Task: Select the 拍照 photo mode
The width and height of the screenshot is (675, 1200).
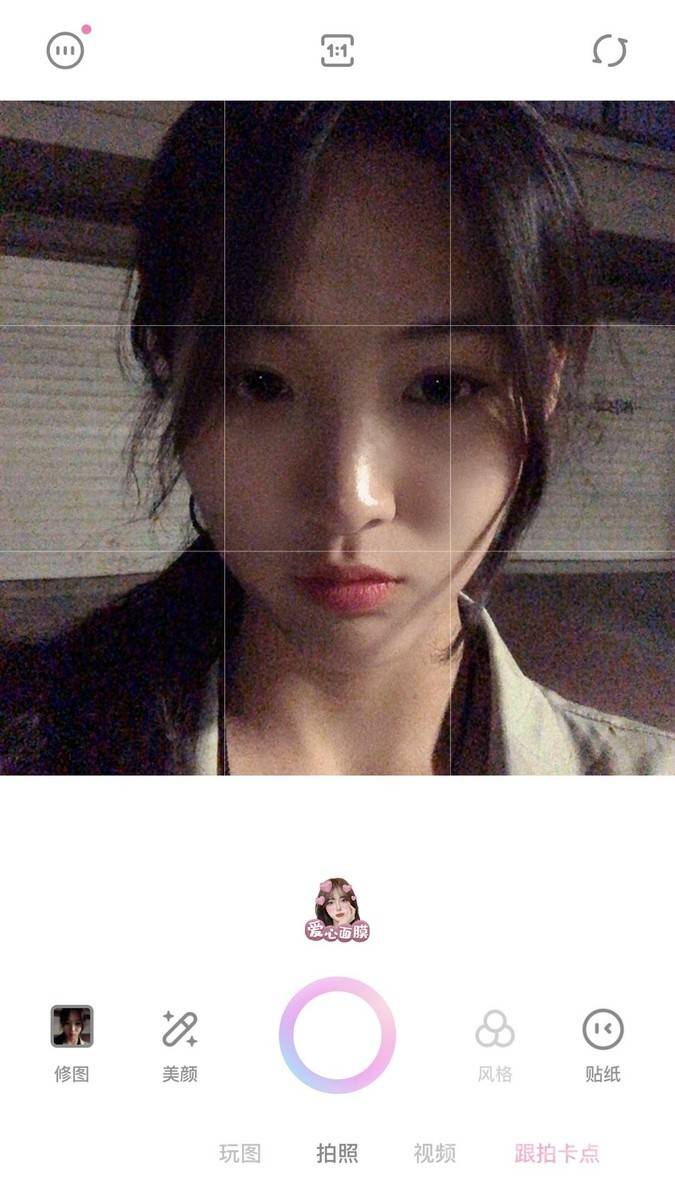Action: pos(337,1153)
